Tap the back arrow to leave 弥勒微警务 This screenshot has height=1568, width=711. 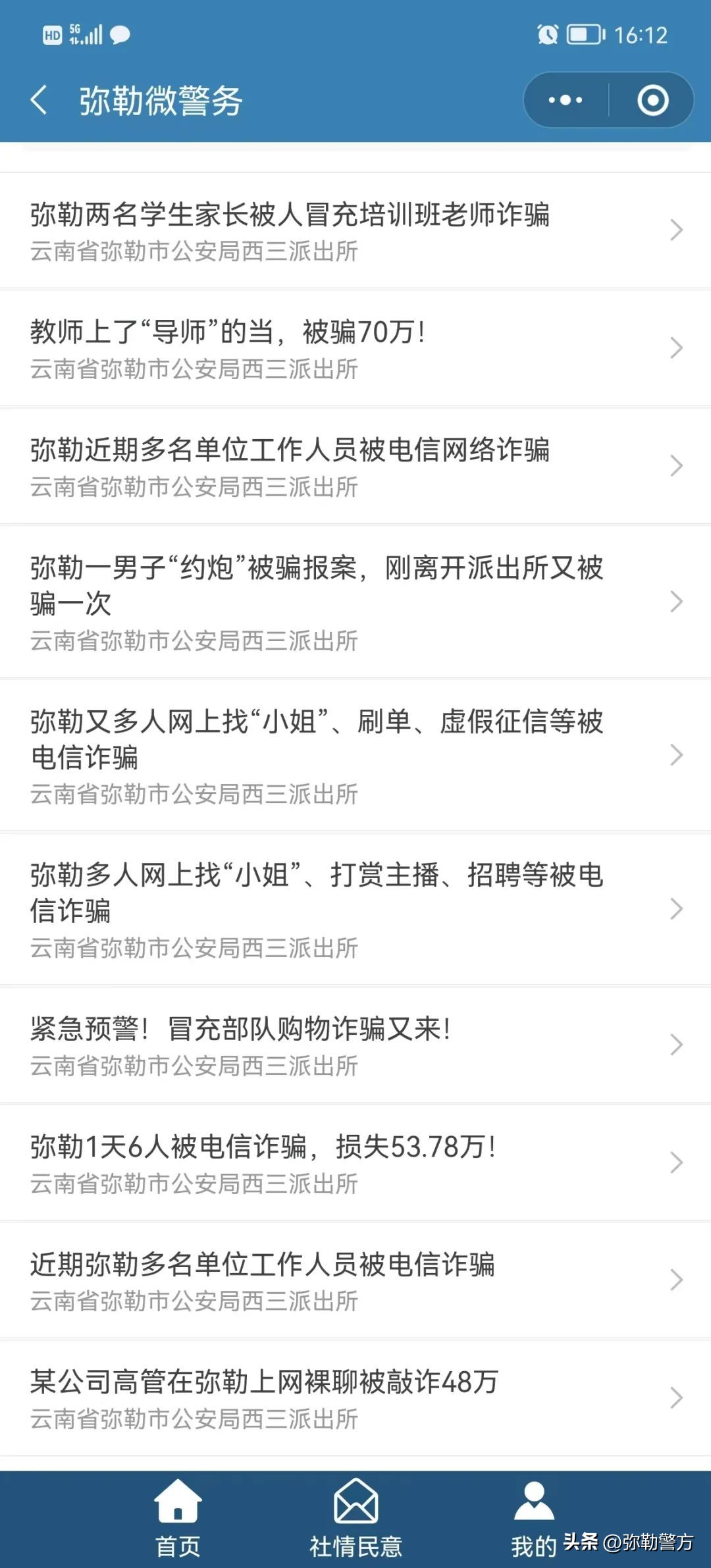pos(41,100)
